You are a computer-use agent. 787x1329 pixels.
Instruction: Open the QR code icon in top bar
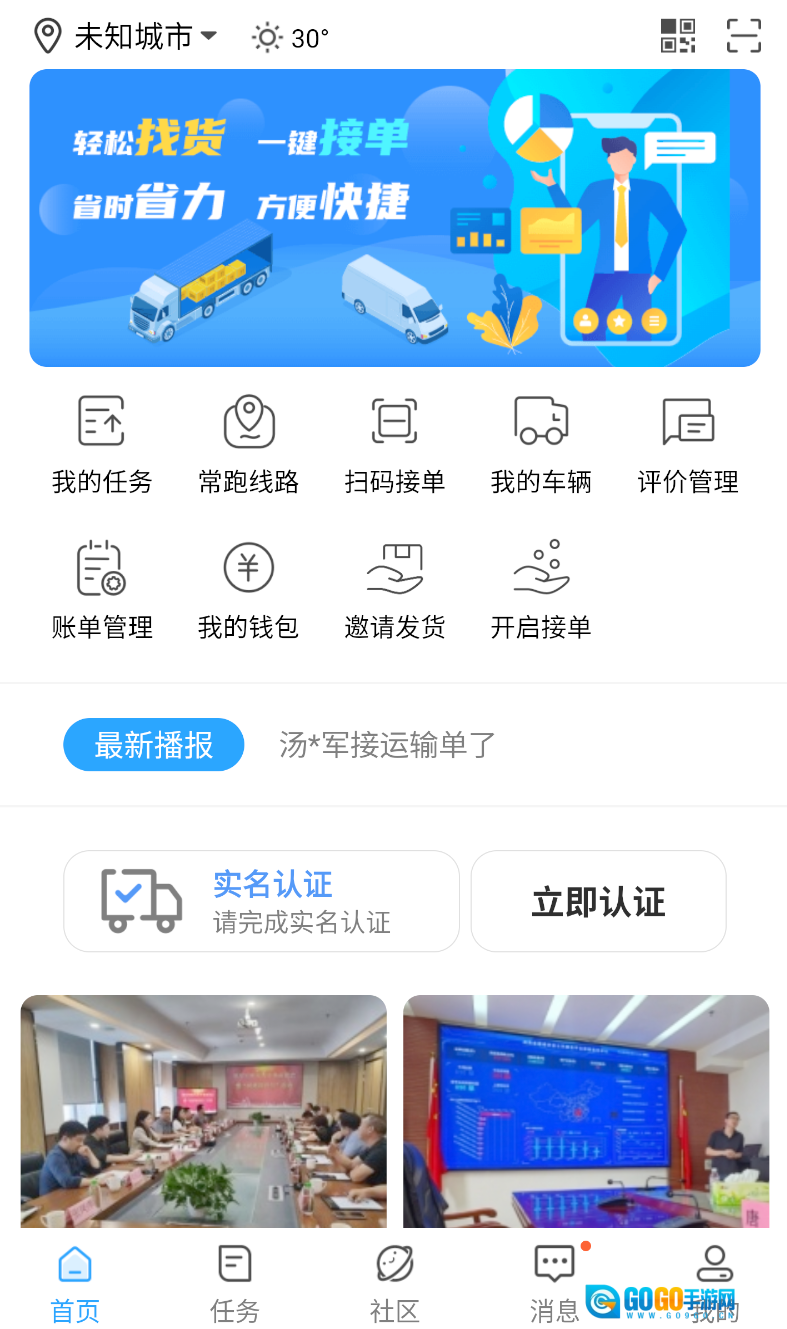tap(678, 36)
